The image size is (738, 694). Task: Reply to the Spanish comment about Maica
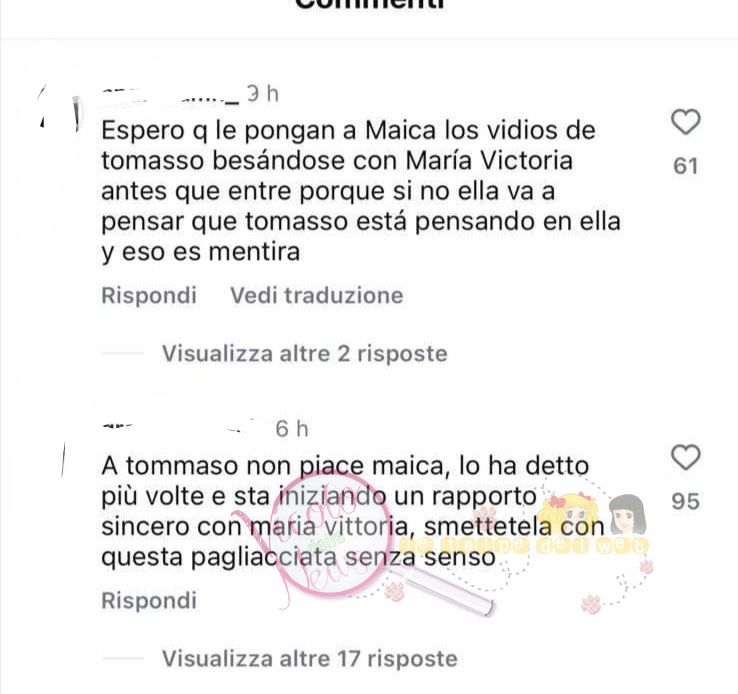[x=149, y=296]
